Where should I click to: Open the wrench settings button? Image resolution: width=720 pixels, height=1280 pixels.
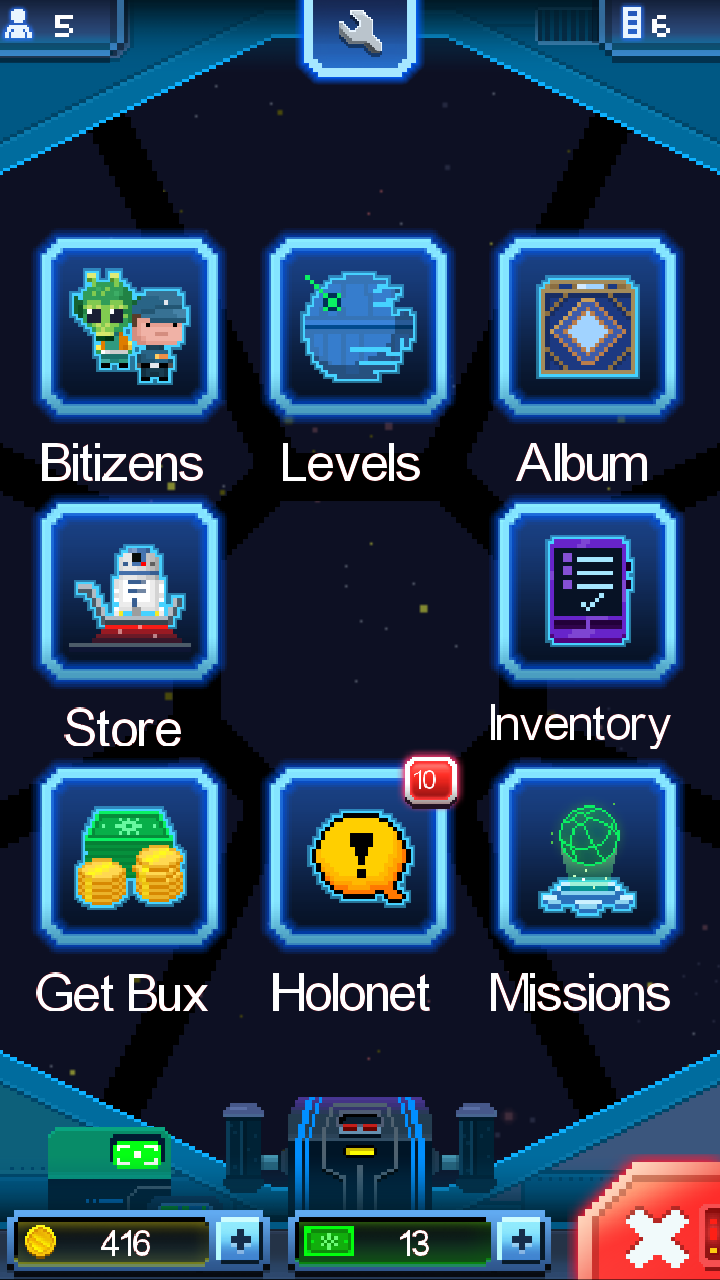[359, 35]
